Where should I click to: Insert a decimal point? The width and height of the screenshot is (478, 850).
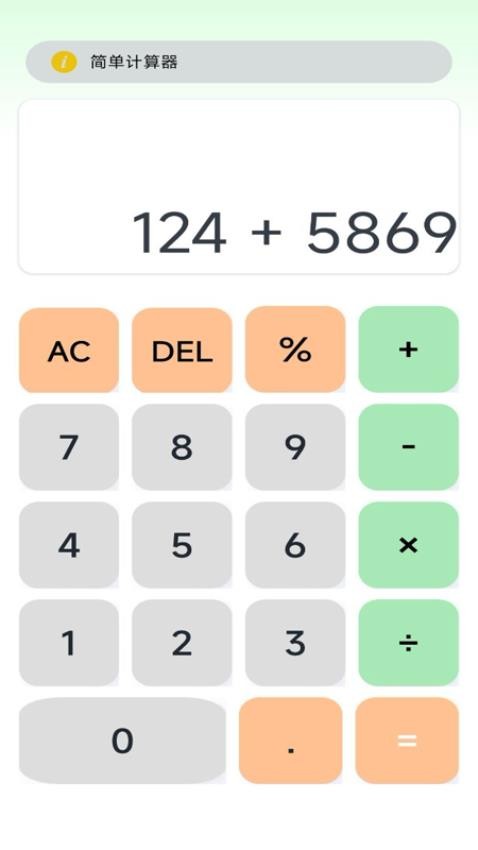pyautogui.click(x=290, y=740)
